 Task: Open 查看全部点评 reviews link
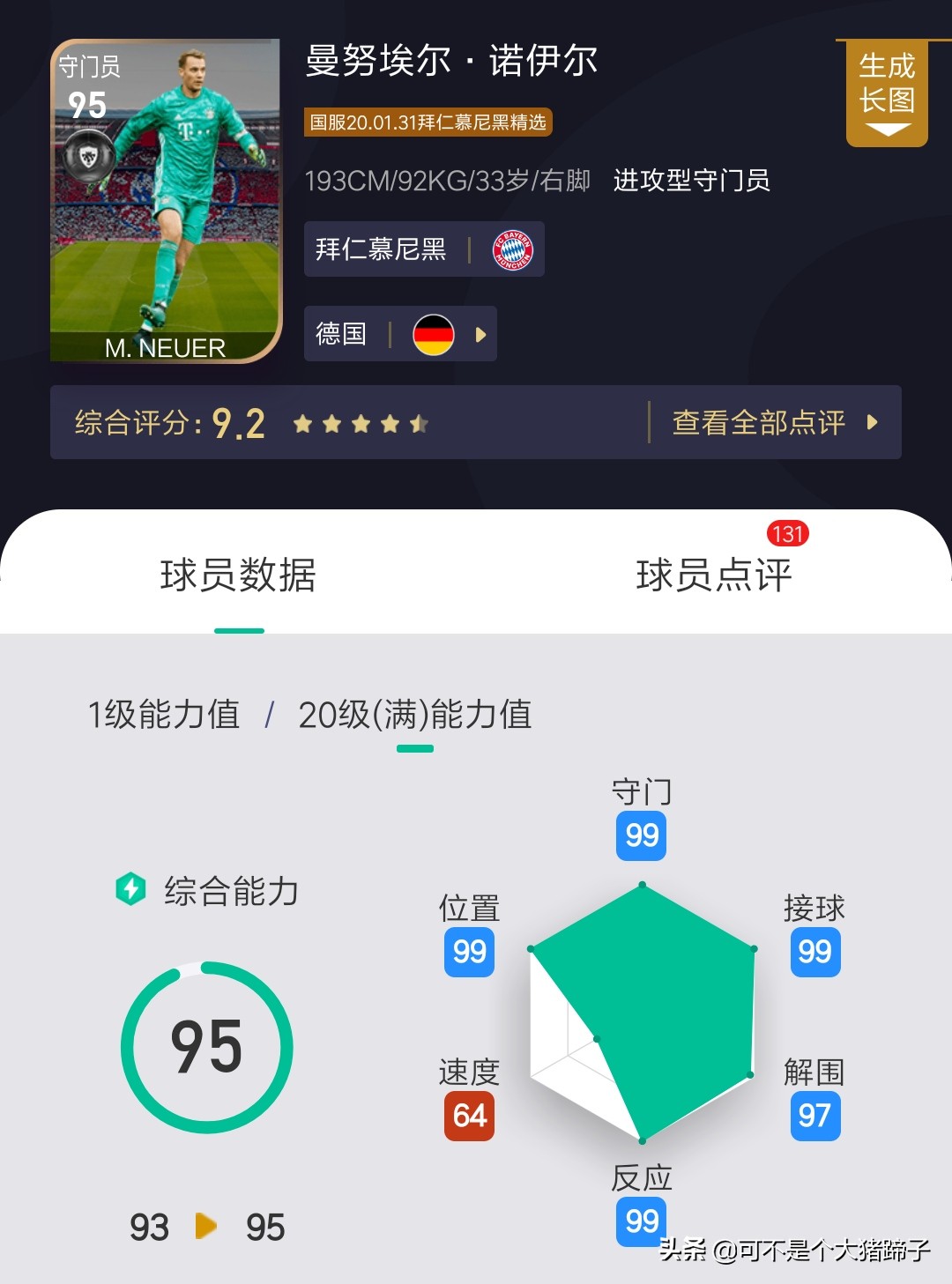[x=774, y=422]
